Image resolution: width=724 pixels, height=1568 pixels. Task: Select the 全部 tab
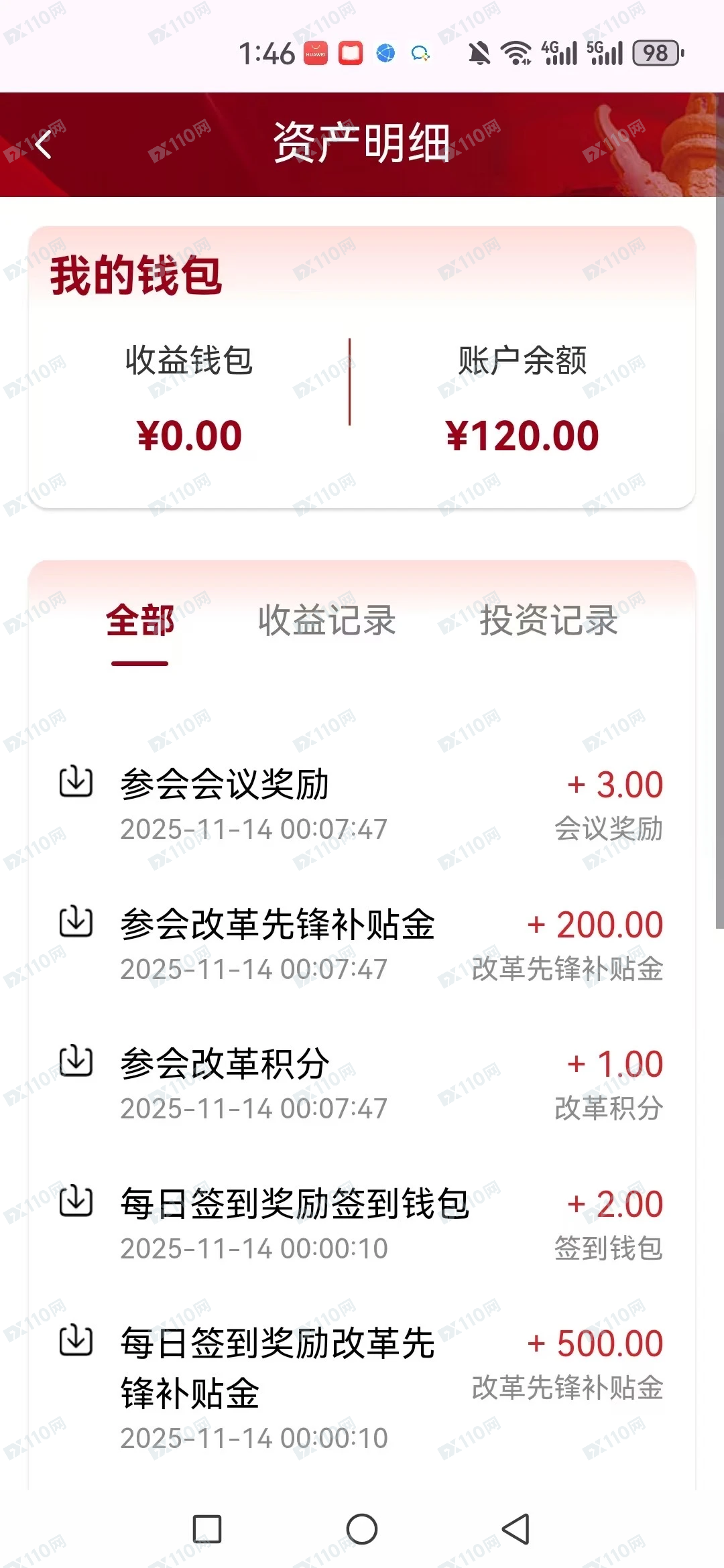pos(140,620)
